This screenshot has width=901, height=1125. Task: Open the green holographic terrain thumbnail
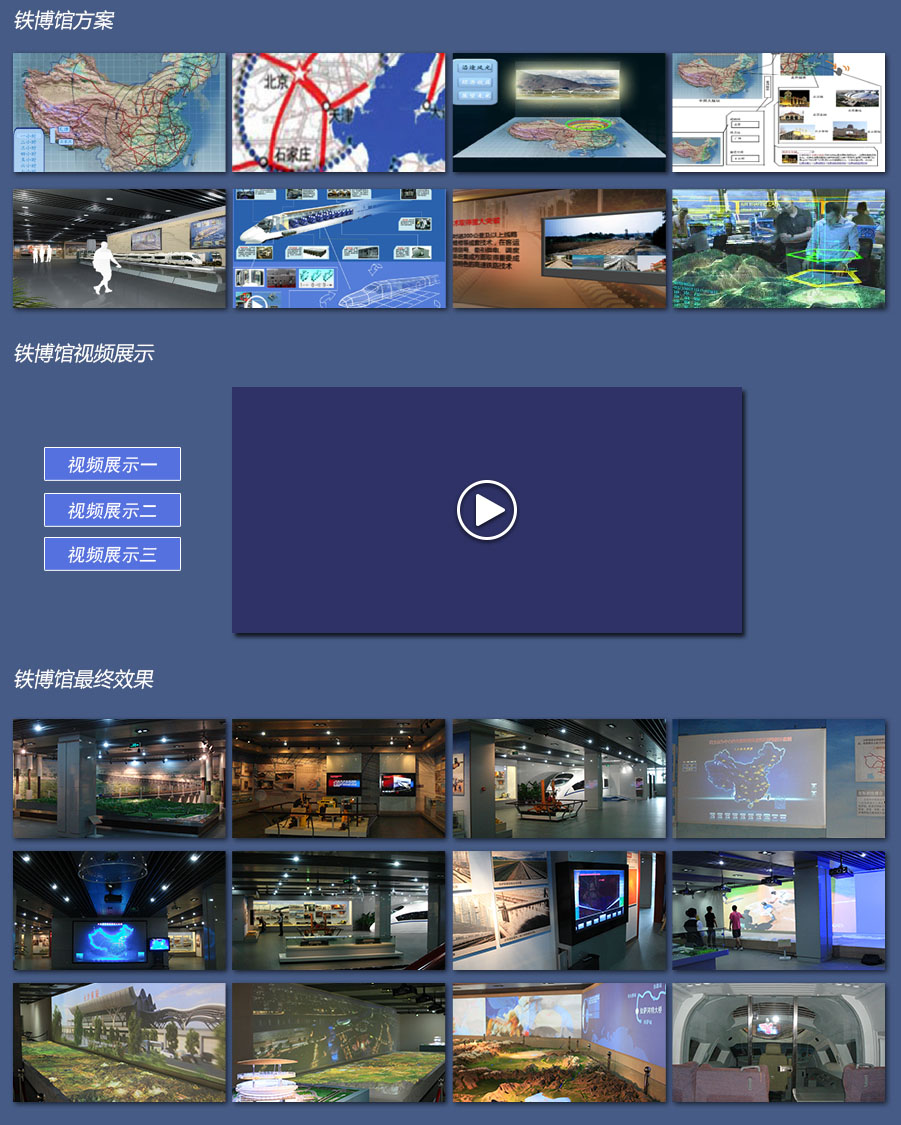click(x=778, y=248)
